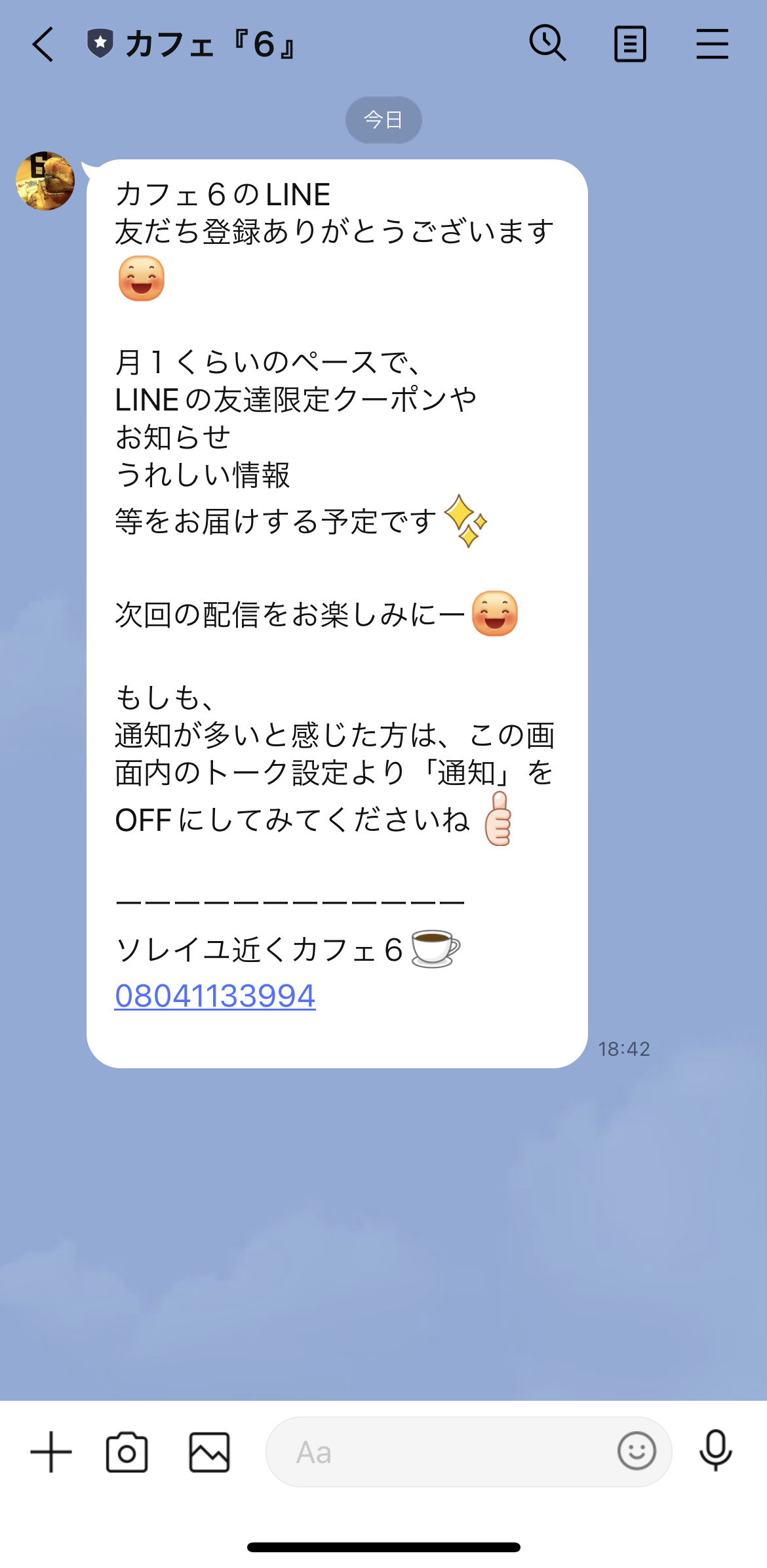Tap the 18:42 timestamp
Image resolution: width=767 pixels, height=1568 pixels.
(x=623, y=1049)
